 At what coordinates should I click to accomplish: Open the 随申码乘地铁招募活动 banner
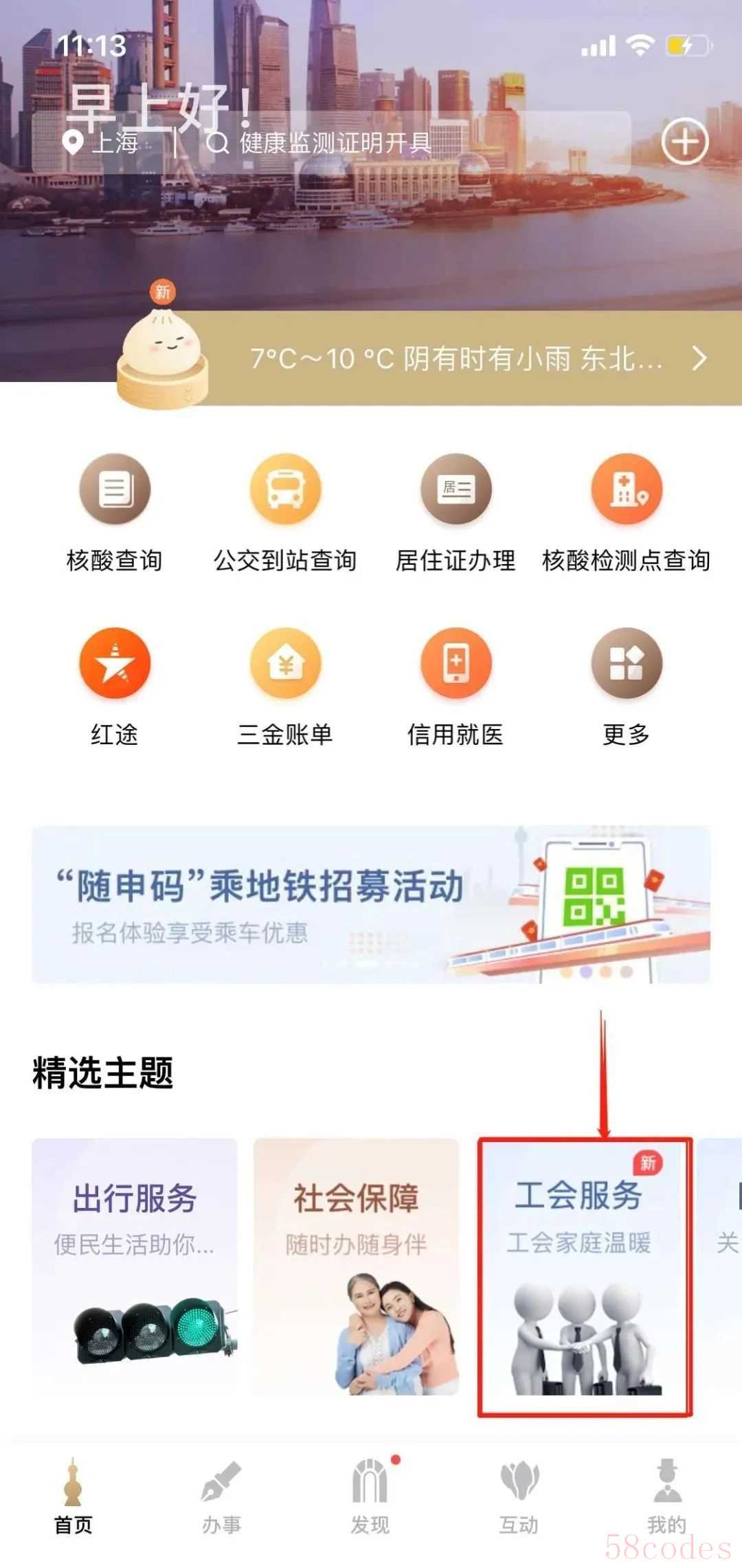(371, 904)
